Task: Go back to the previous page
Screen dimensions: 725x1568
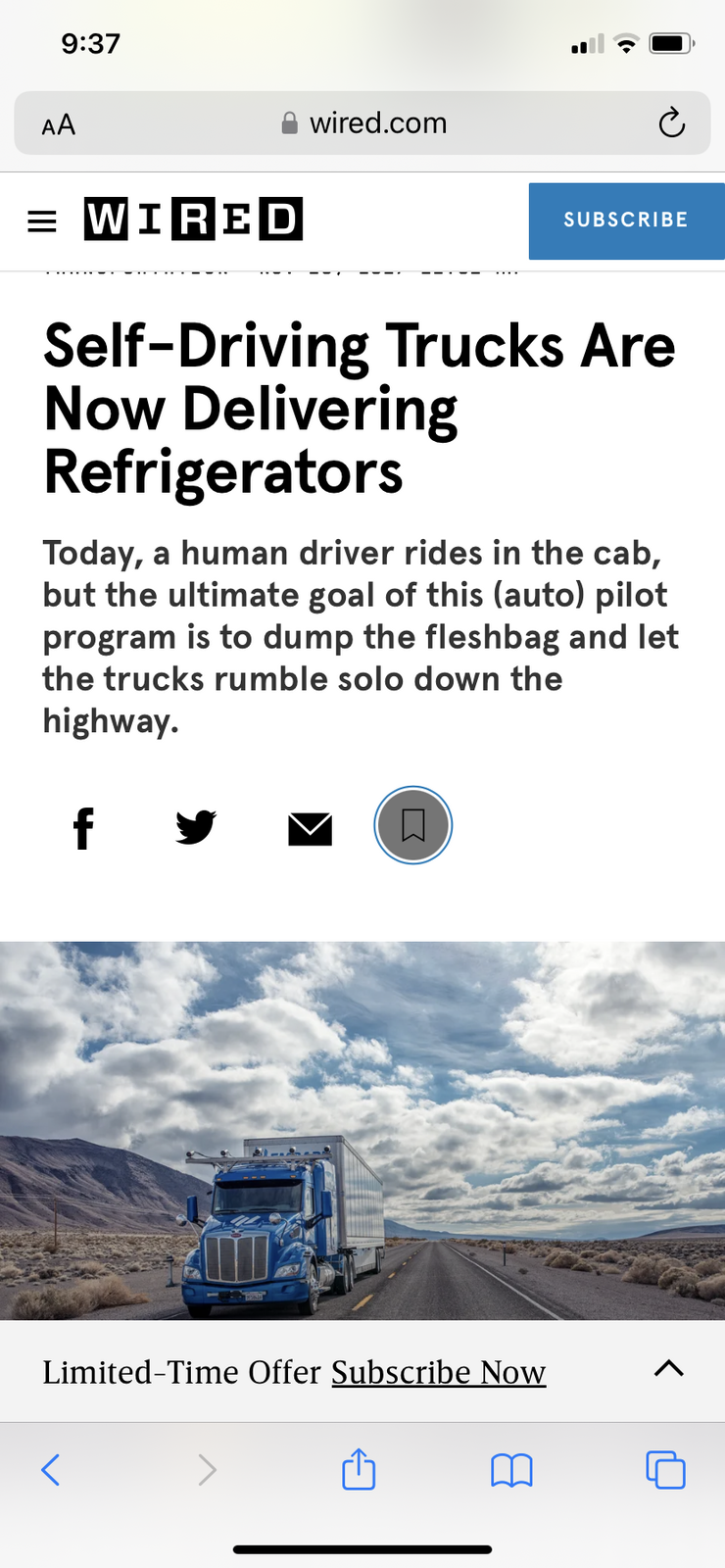Action: tap(51, 1469)
